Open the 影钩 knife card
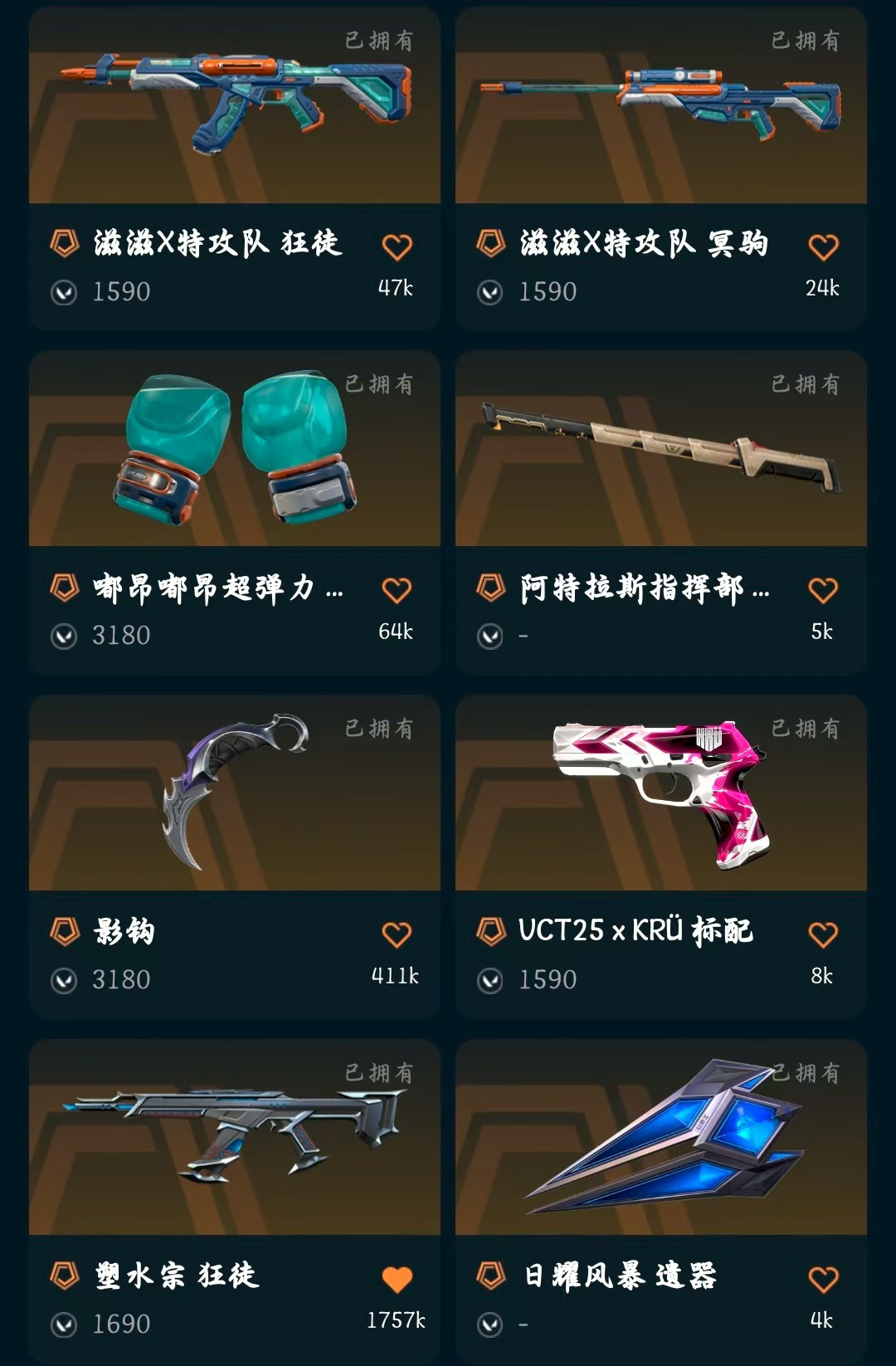Screen dimensions: 896x1366 [234, 793]
